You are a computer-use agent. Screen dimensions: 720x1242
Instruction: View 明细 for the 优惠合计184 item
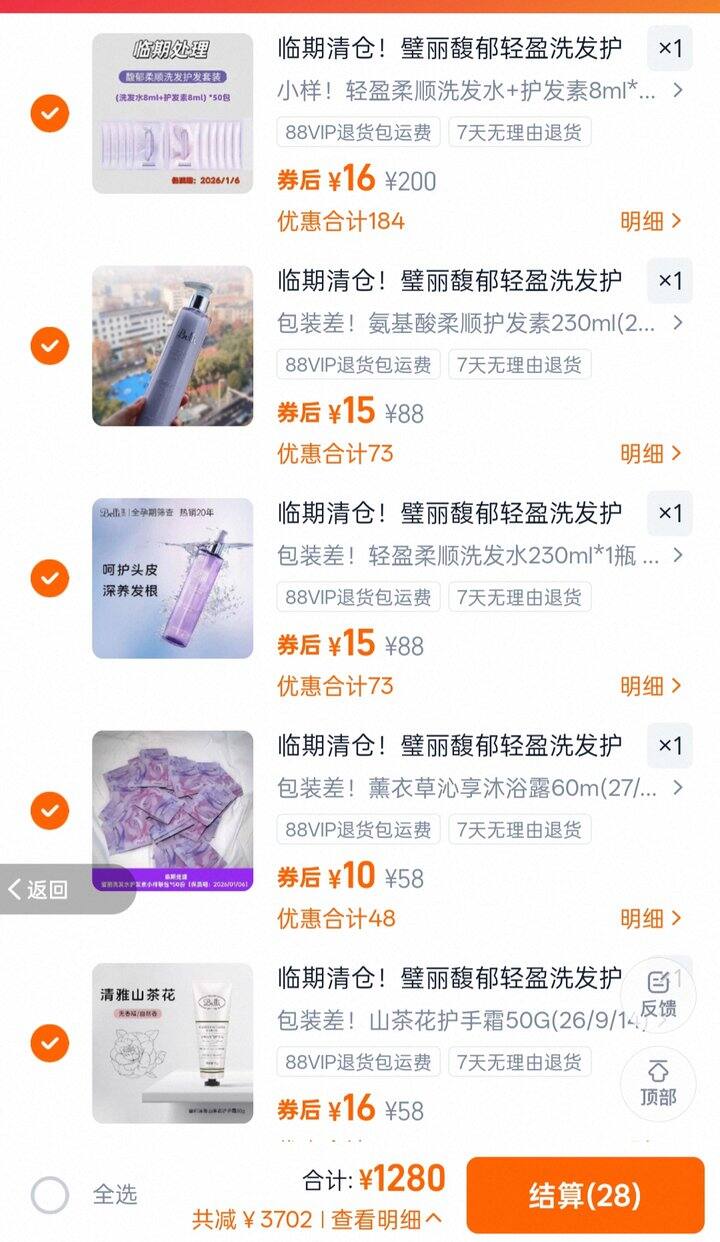(x=650, y=221)
